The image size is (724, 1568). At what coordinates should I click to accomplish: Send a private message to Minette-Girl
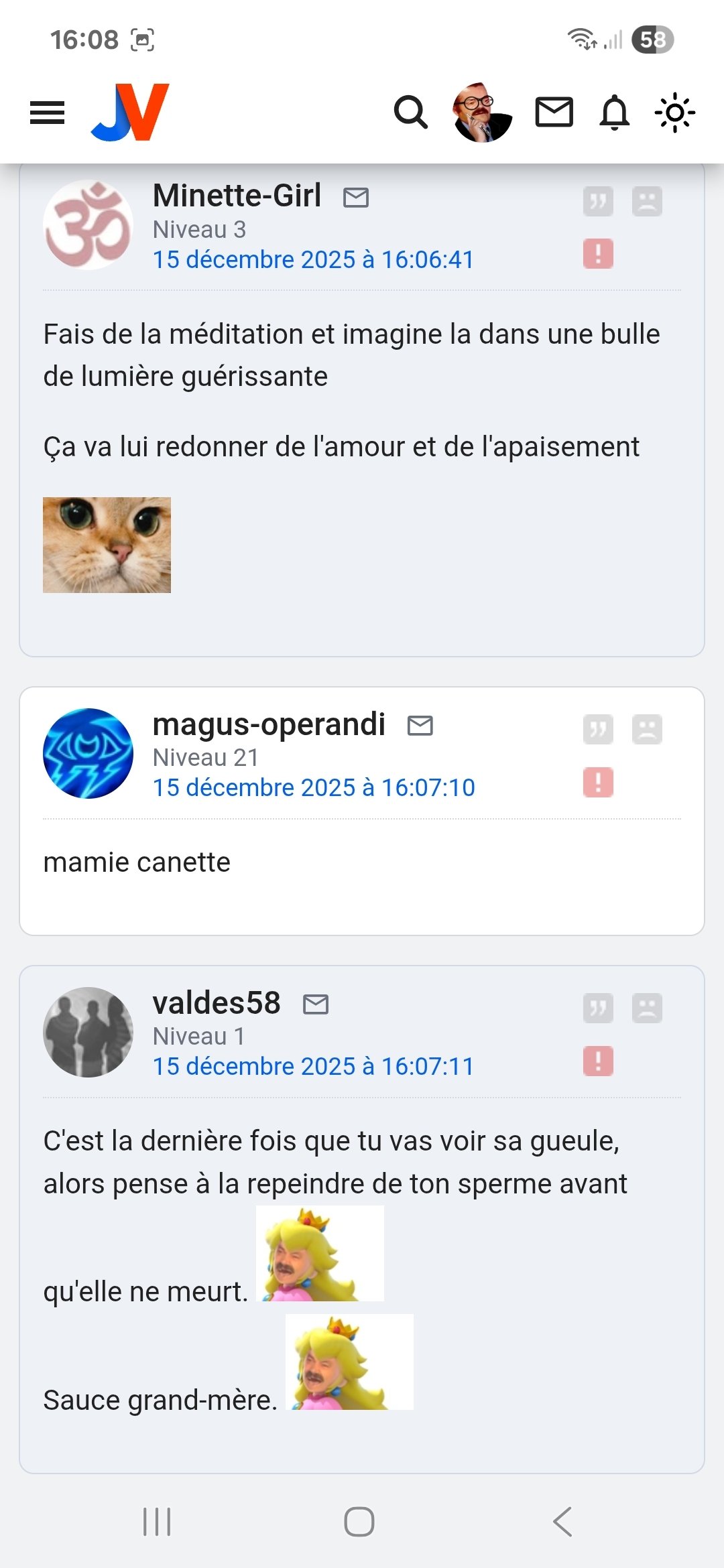click(x=356, y=198)
